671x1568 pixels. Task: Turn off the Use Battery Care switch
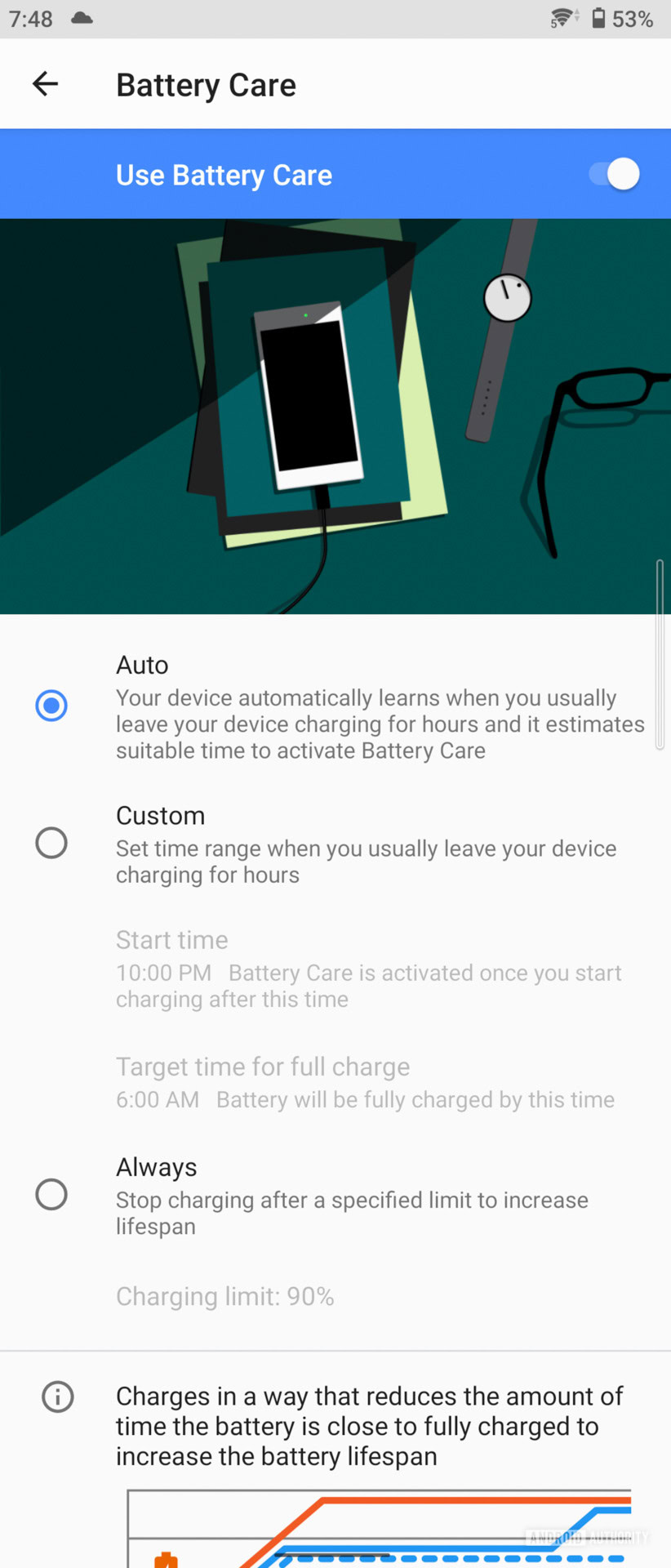click(614, 174)
